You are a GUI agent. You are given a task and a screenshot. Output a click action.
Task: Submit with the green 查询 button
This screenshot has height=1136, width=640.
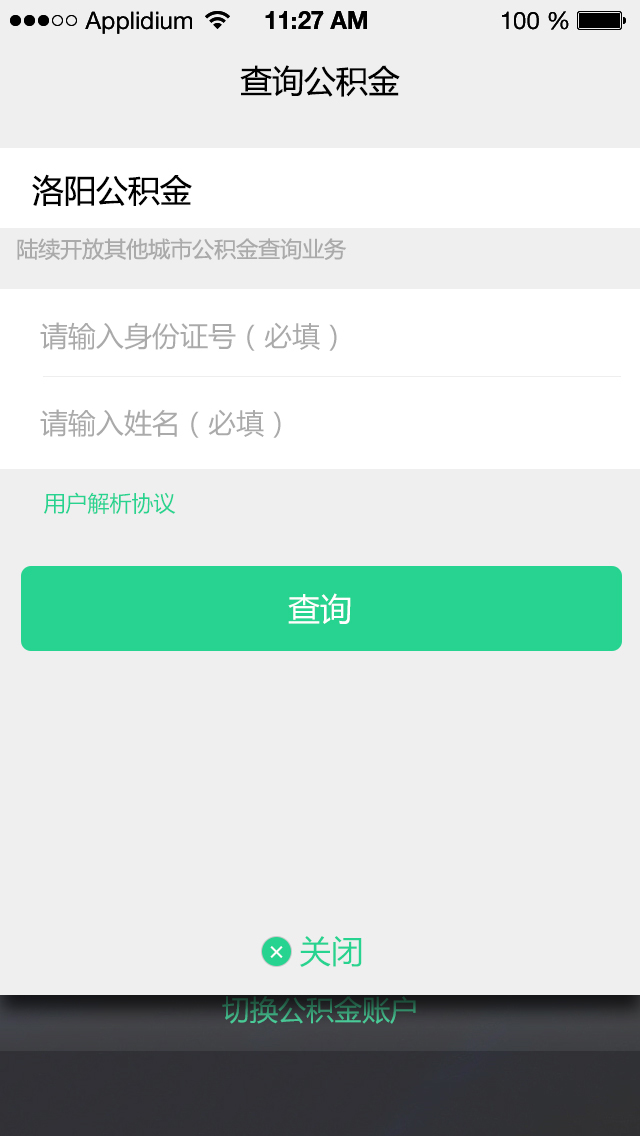[321, 609]
